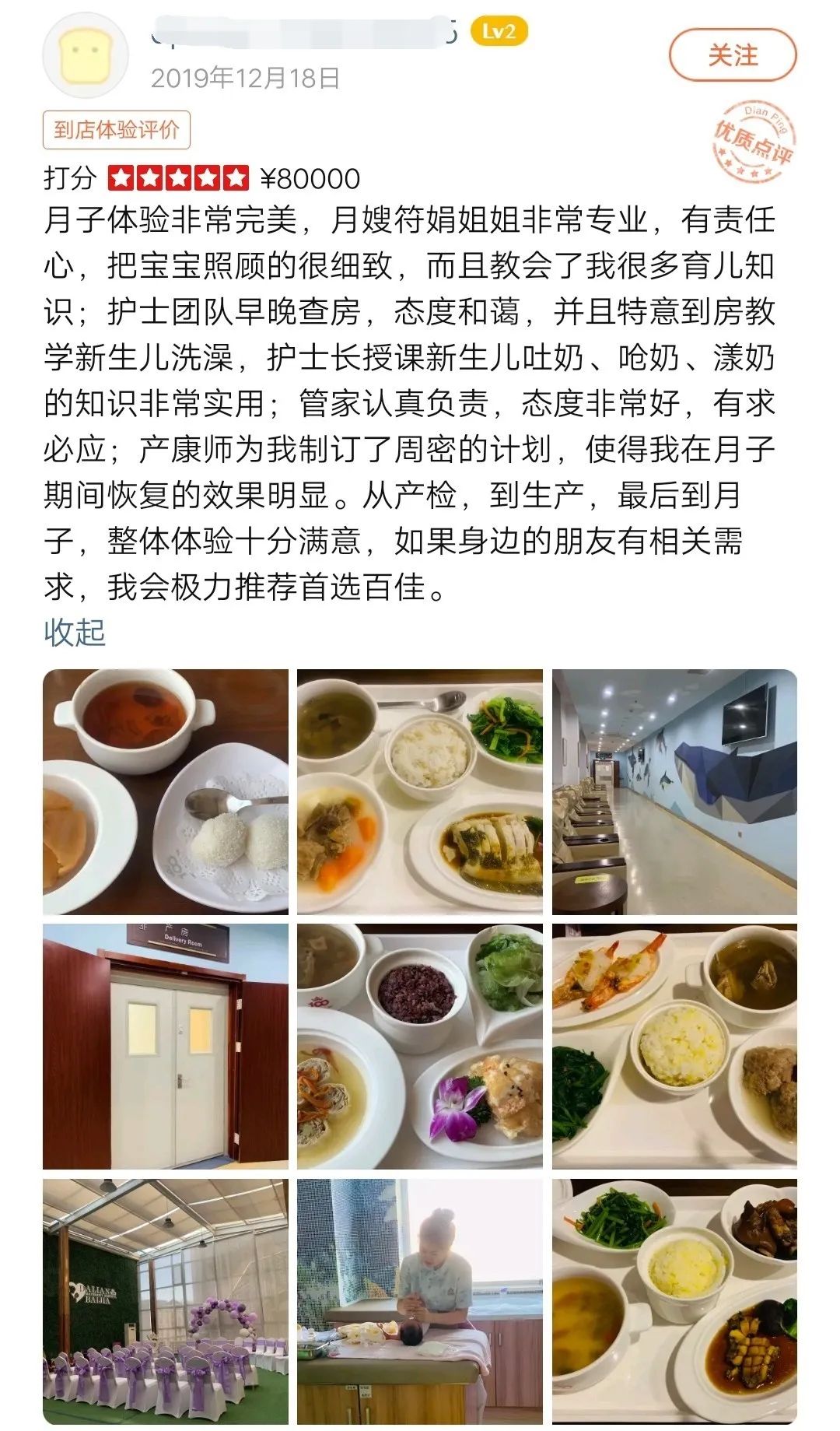View the purple balloon banquet hall photo

(165, 1300)
